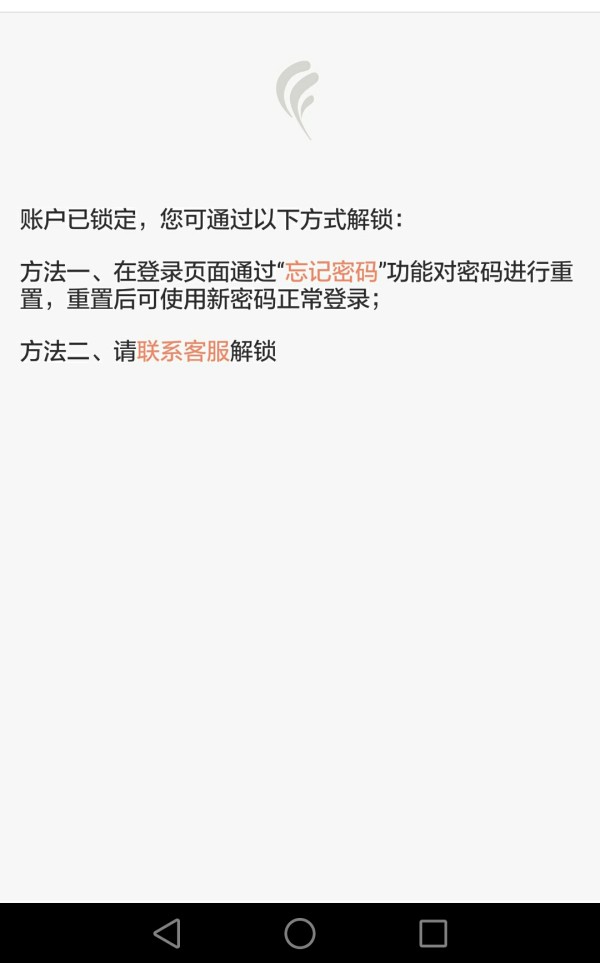Return to the home screen

point(300,933)
